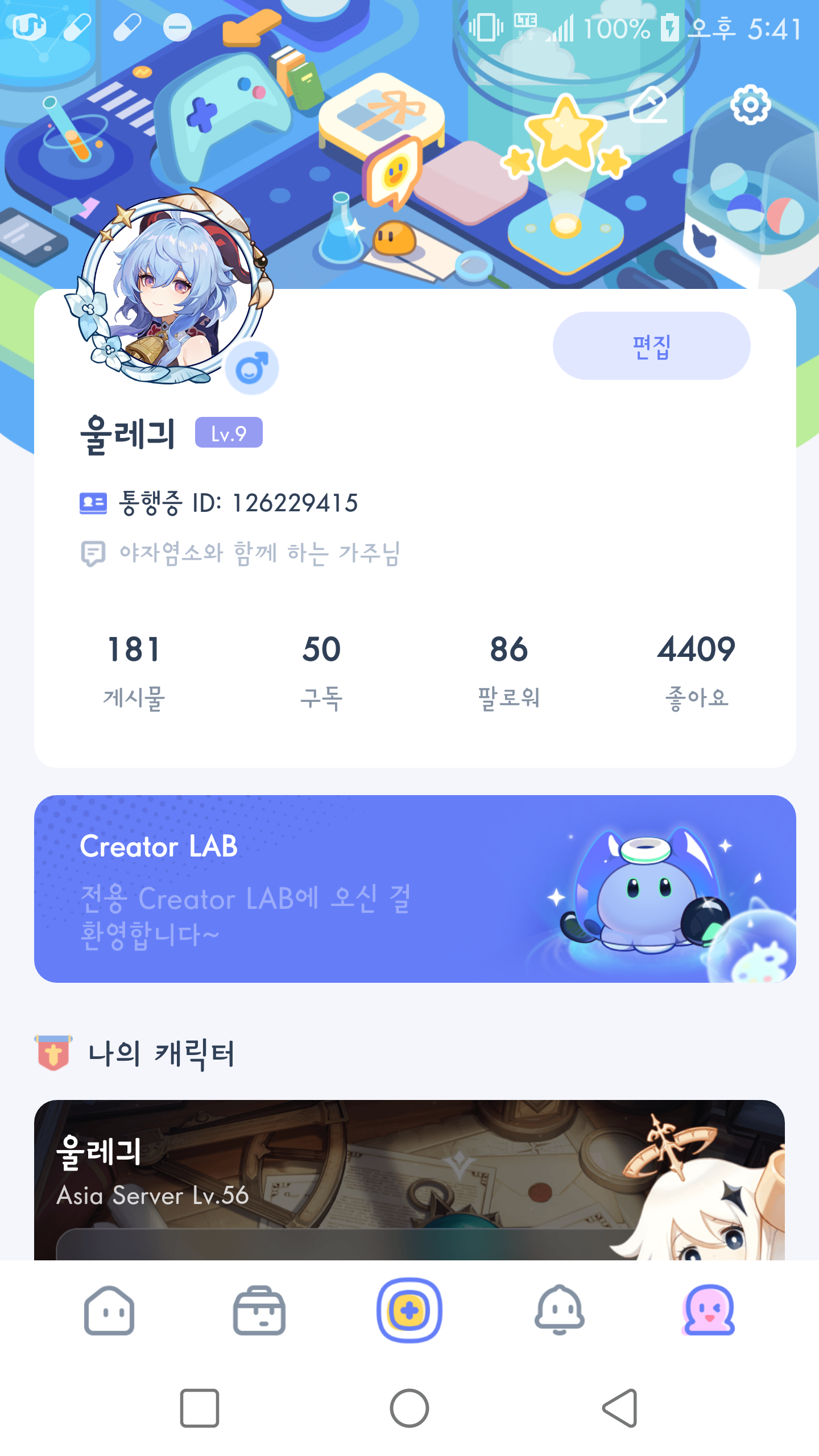Open settings gear icon
This screenshot has height=1456, width=819.
(x=750, y=105)
